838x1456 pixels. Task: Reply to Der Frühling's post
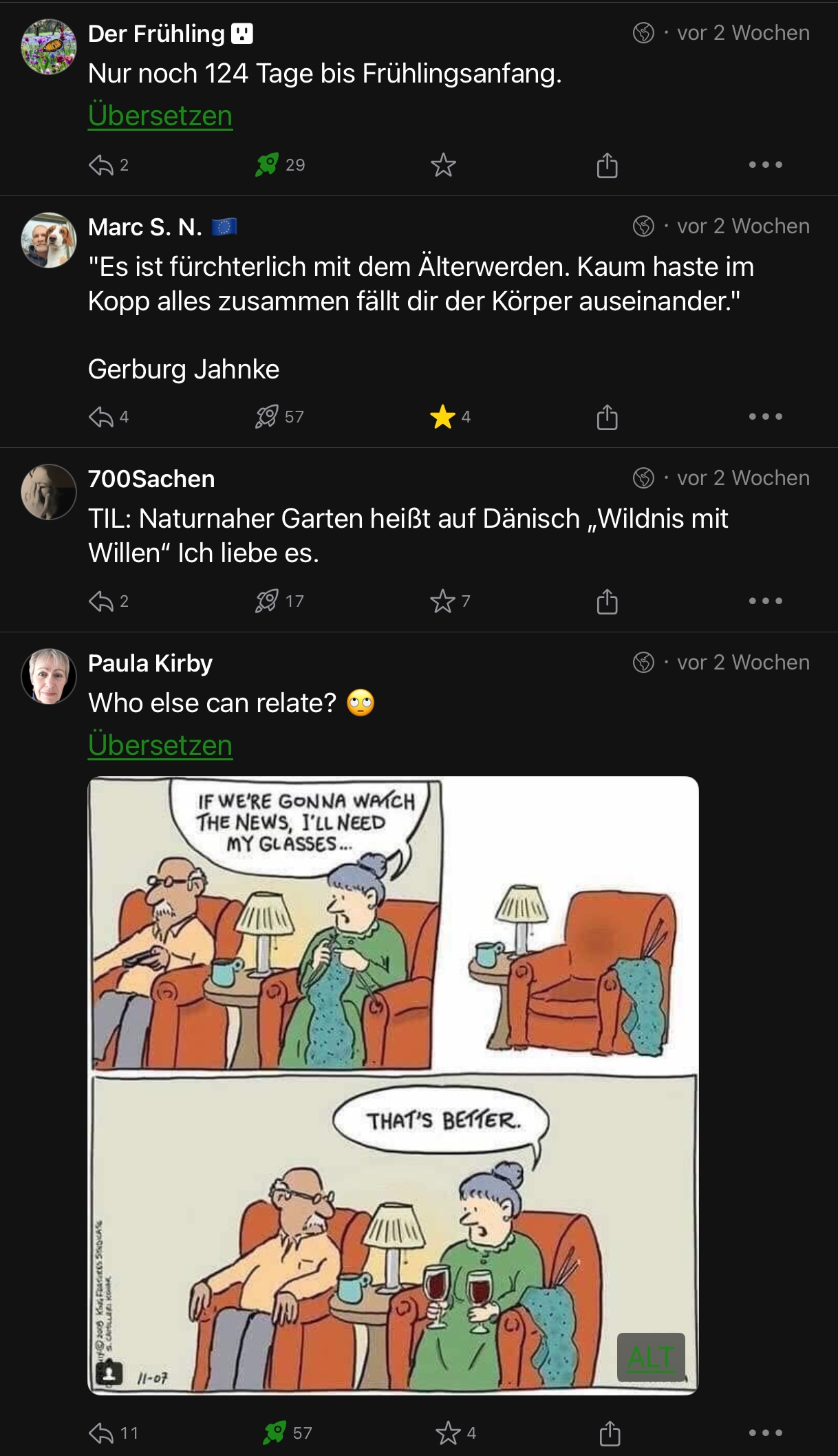pyautogui.click(x=101, y=164)
